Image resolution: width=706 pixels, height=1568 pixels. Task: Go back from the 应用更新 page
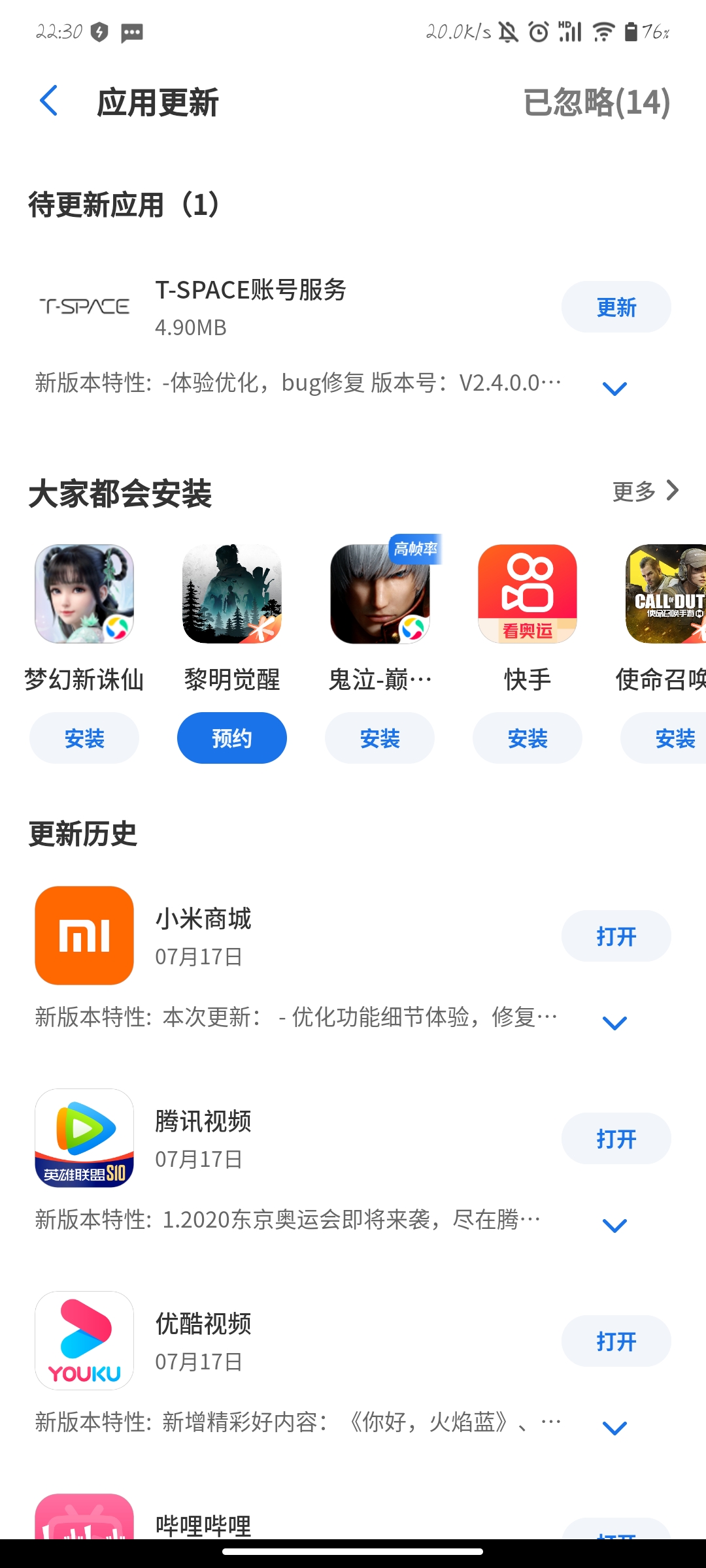49,101
